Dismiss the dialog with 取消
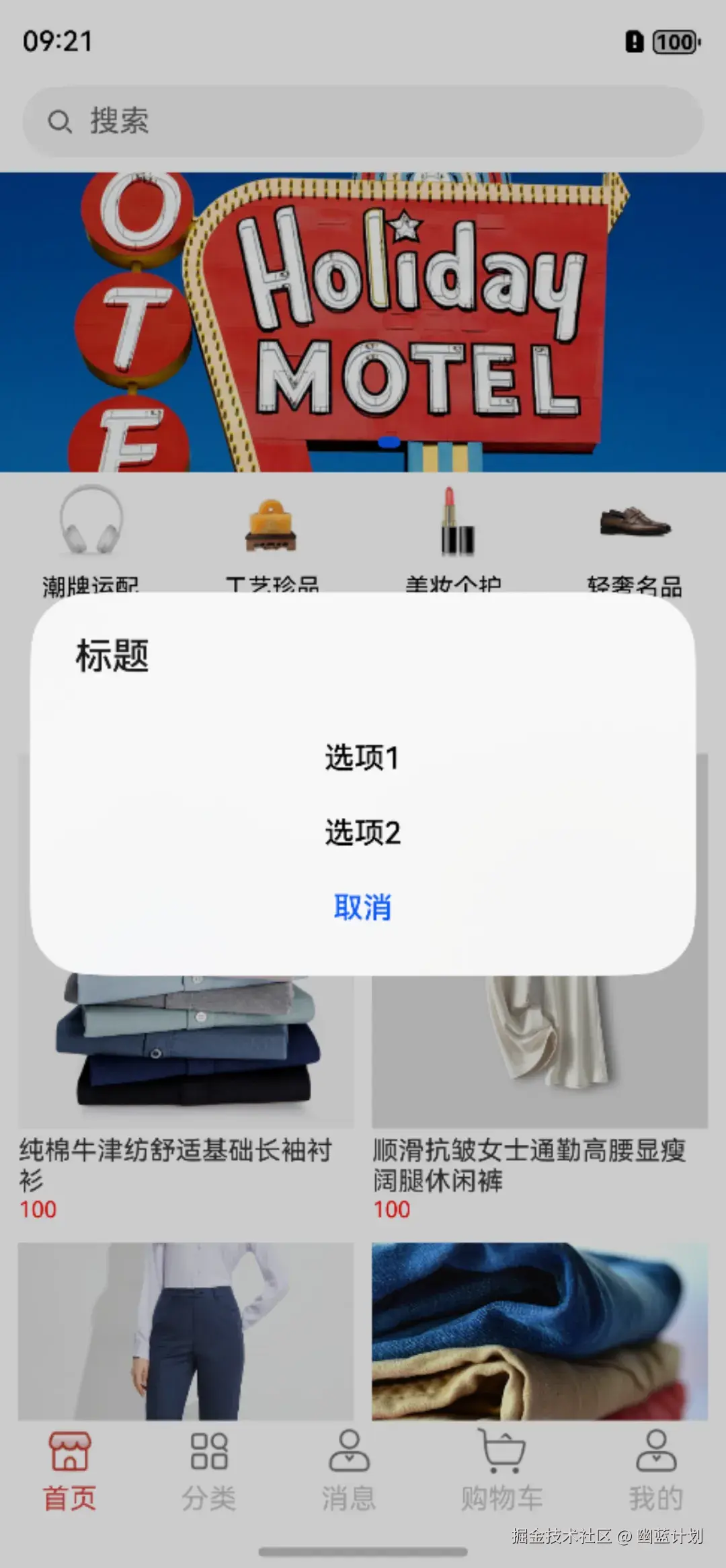 click(x=362, y=907)
